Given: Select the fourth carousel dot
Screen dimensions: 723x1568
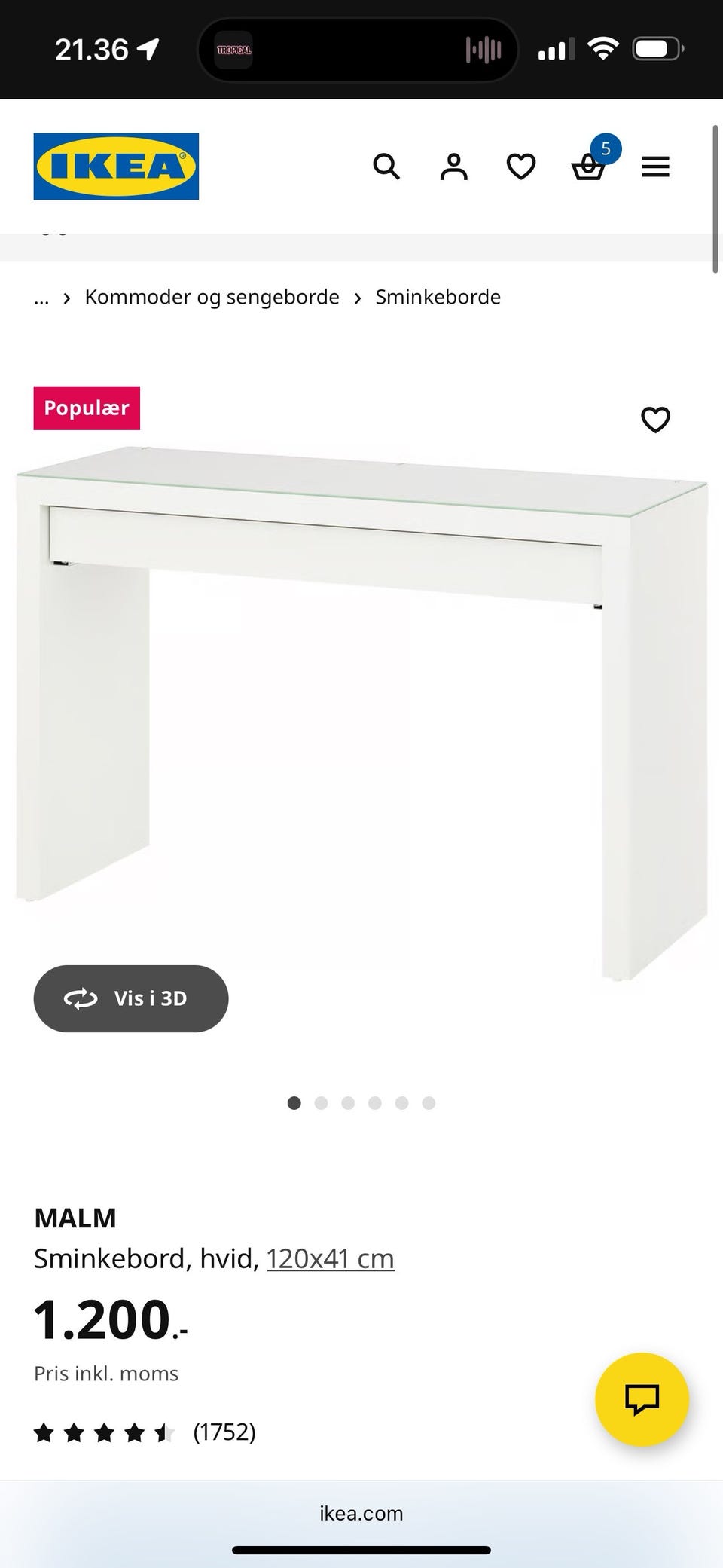Looking at the screenshot, I should [x=375, y=1102].
